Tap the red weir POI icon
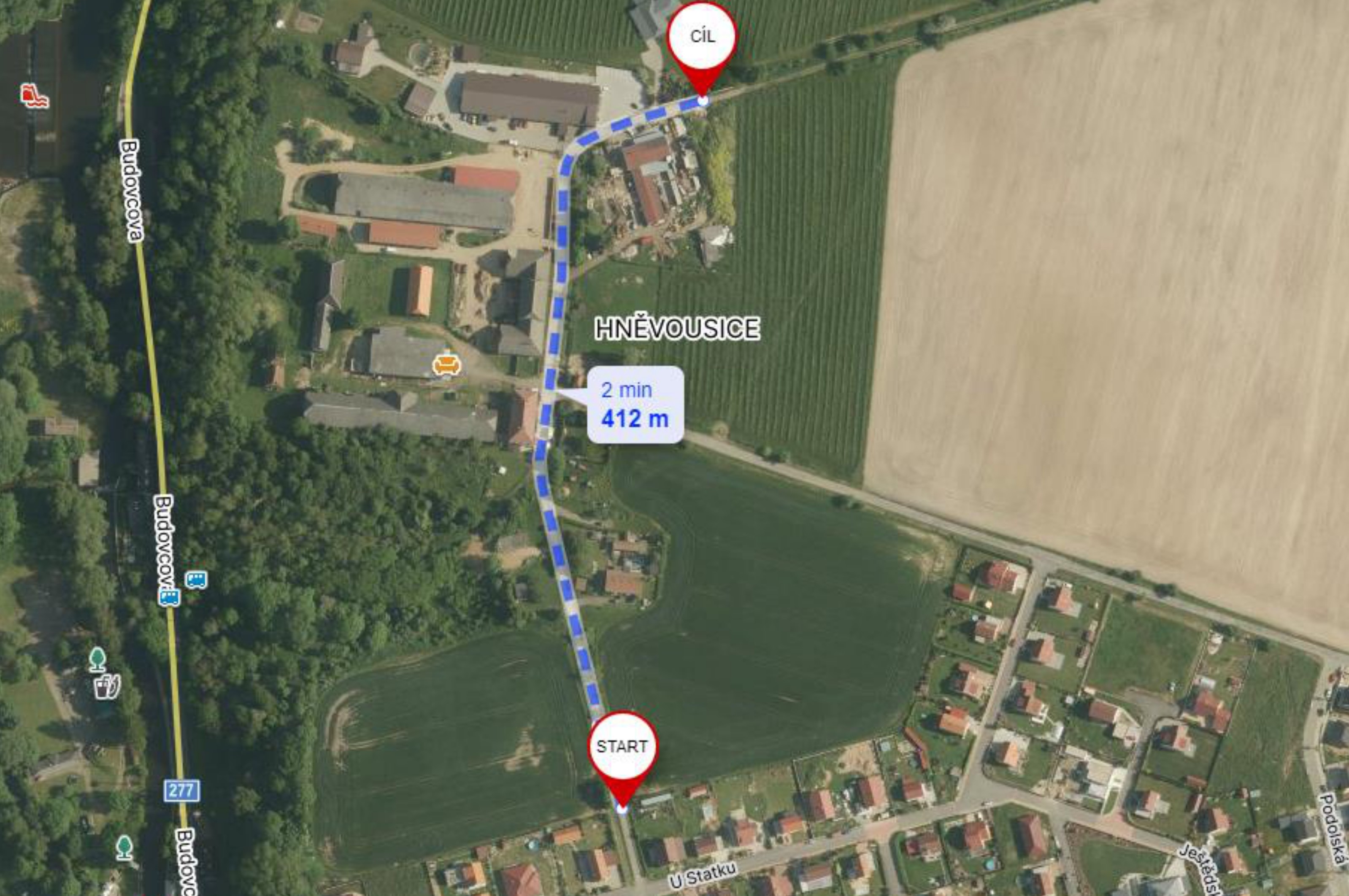The height and width of the screenshot is (896, 1349). tap(34, 96)
